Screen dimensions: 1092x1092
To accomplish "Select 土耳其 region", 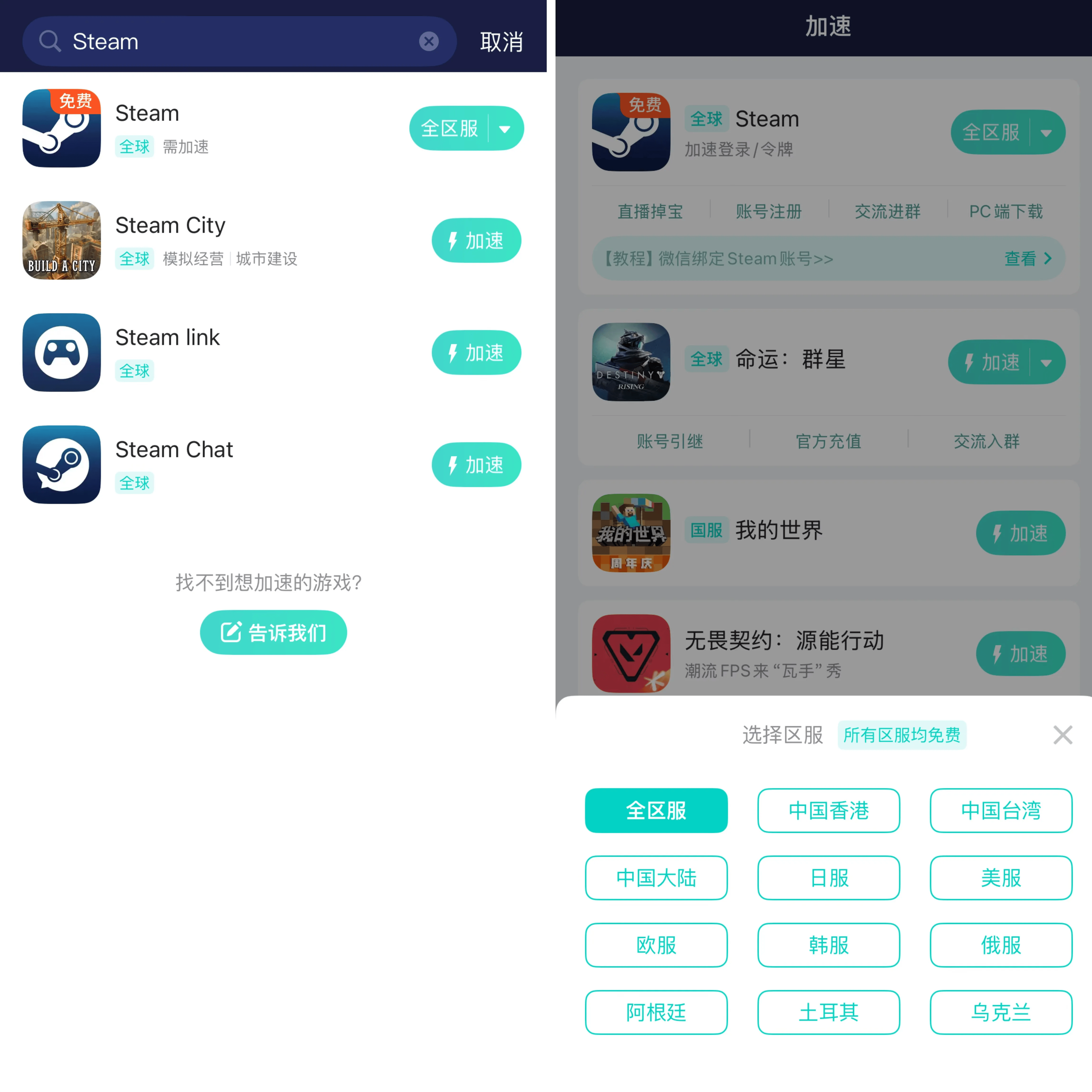I will pyautogui.click(x=828, y=1012).
